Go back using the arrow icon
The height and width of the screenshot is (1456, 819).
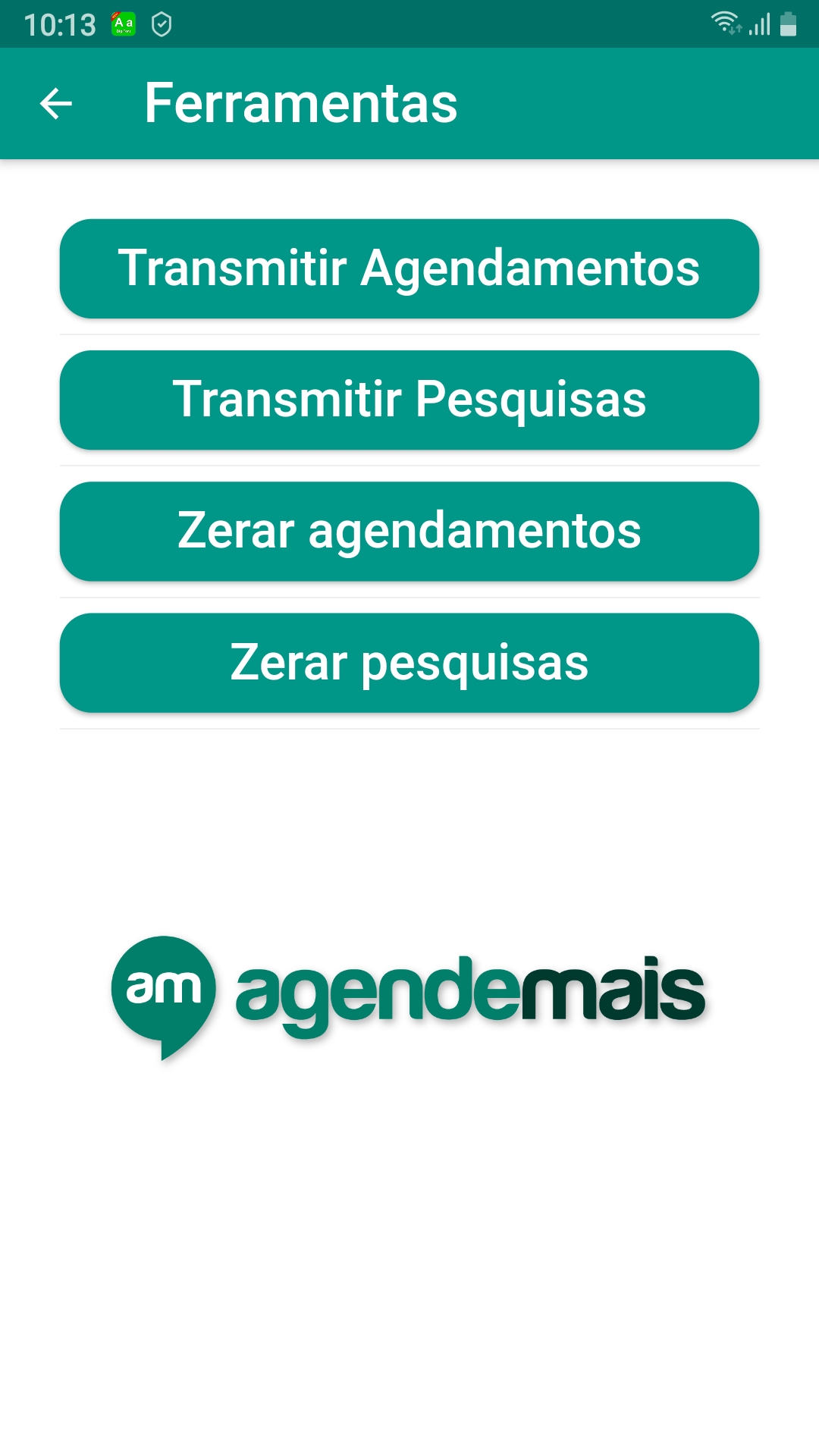point(55,104)
